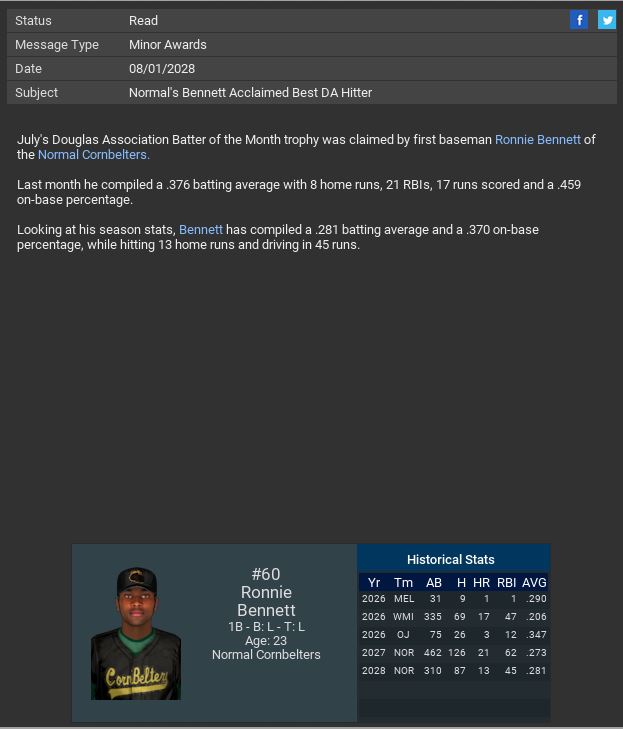Open the Normal Cornbelters team link

93,155
